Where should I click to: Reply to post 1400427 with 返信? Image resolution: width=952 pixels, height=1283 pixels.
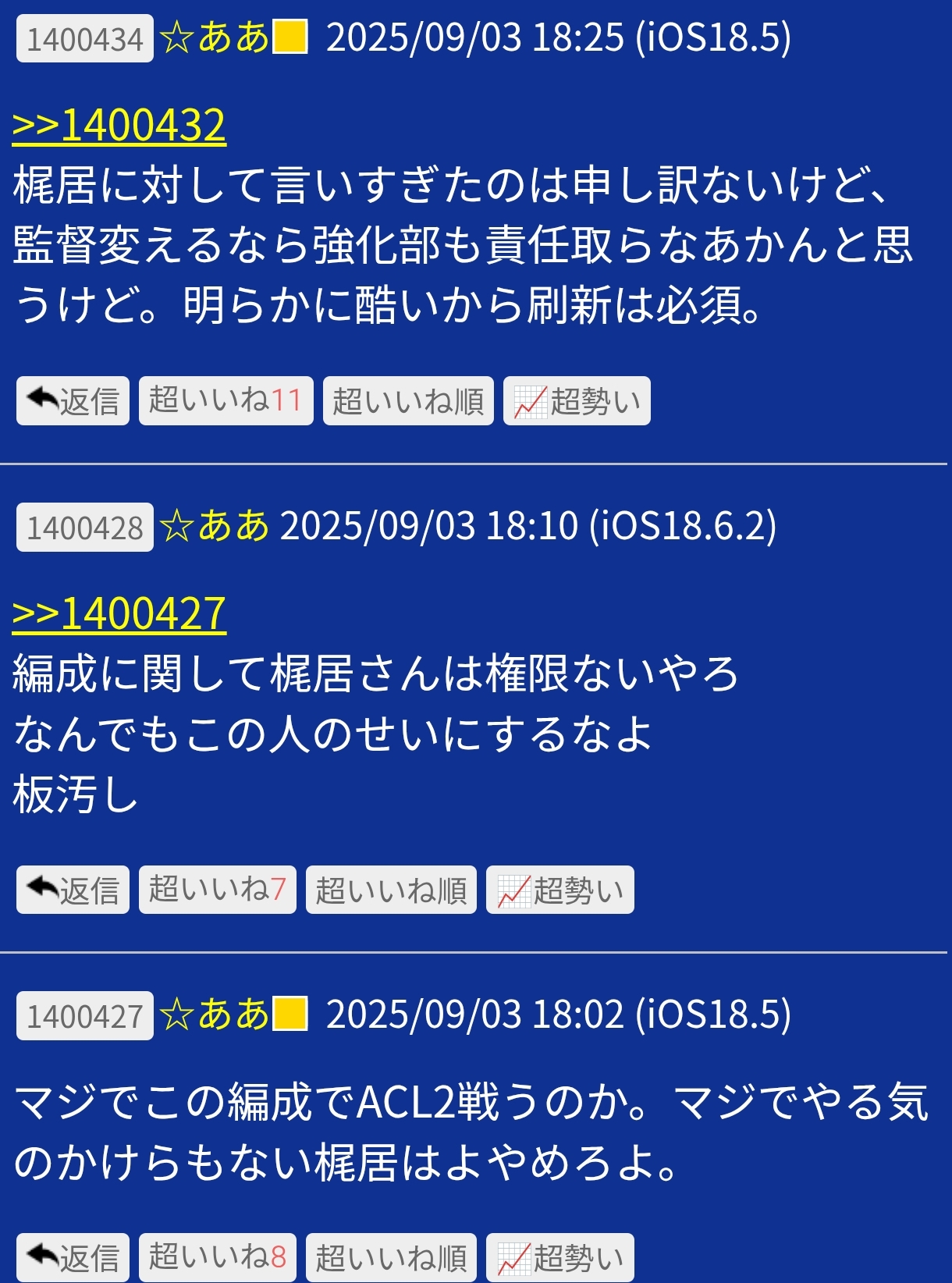point(73,1256)
